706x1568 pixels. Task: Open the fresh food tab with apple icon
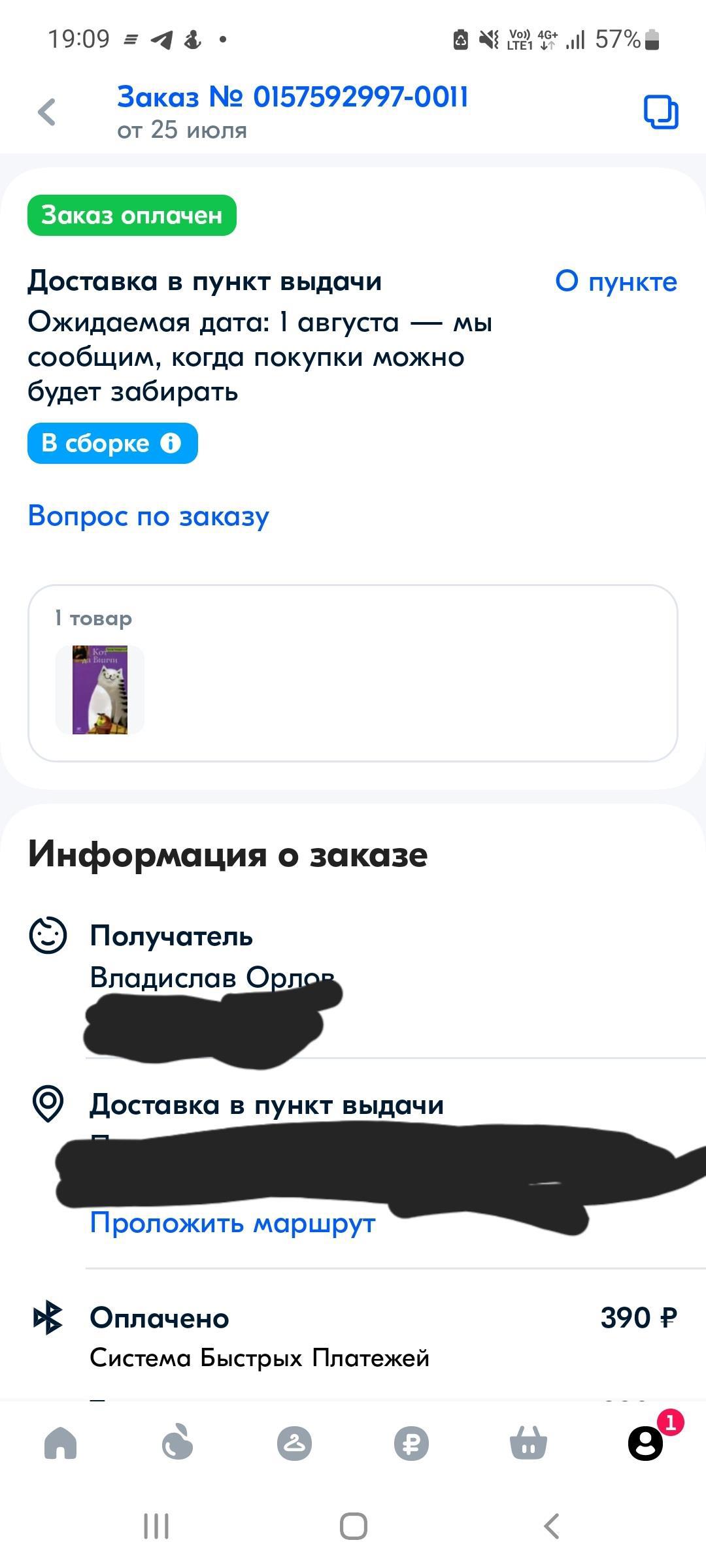coord(177,1443)
